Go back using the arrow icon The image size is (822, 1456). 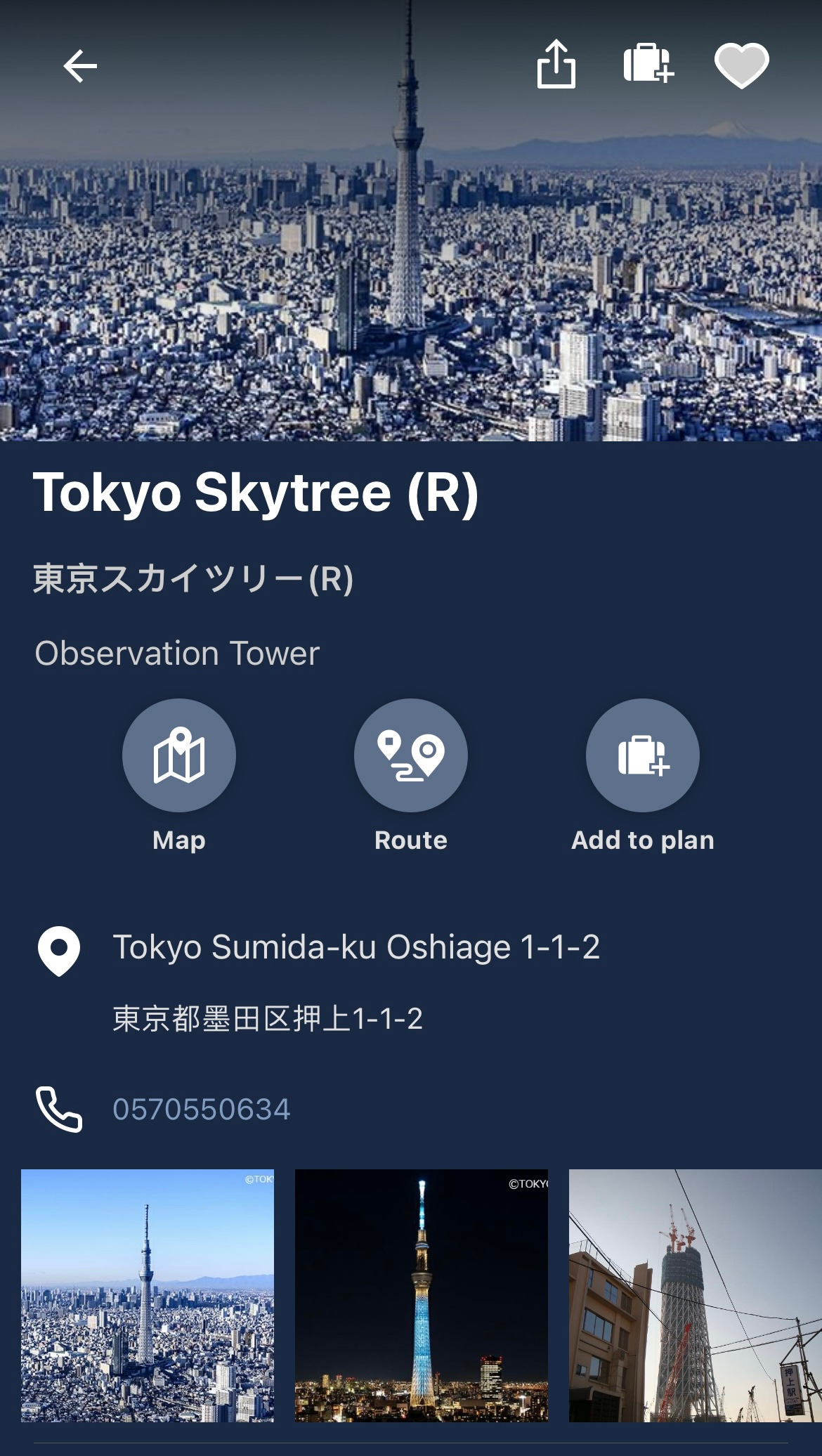80,67
